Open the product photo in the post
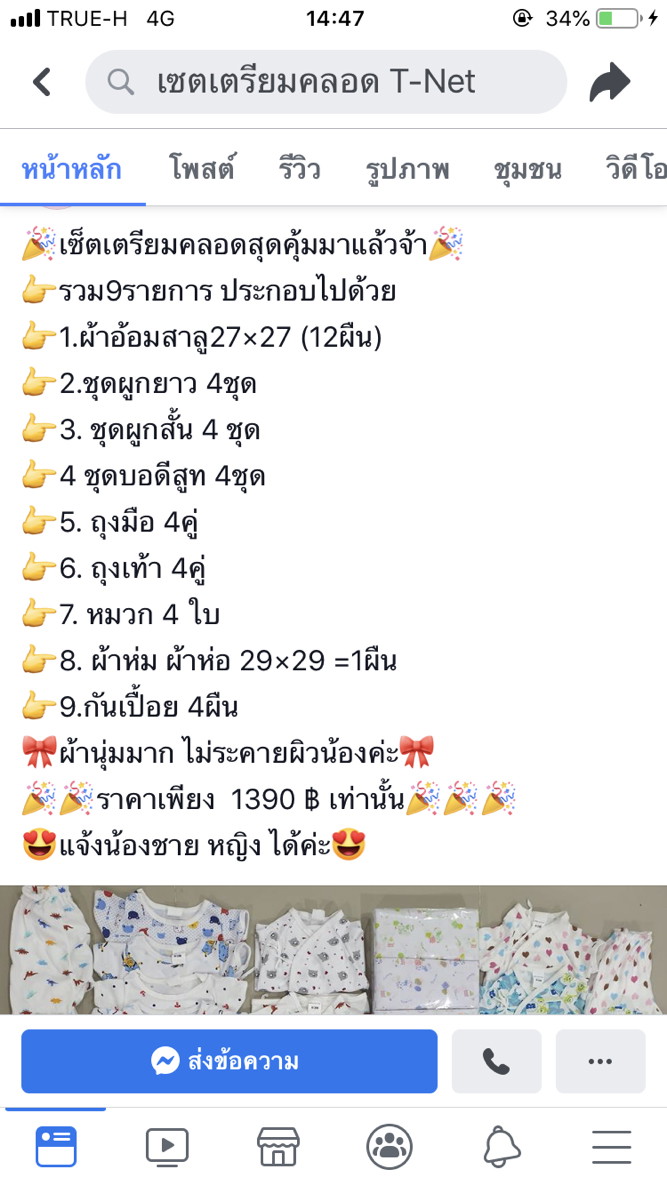The height and width of the screenshot is (1186, 667). coord(333,950)
